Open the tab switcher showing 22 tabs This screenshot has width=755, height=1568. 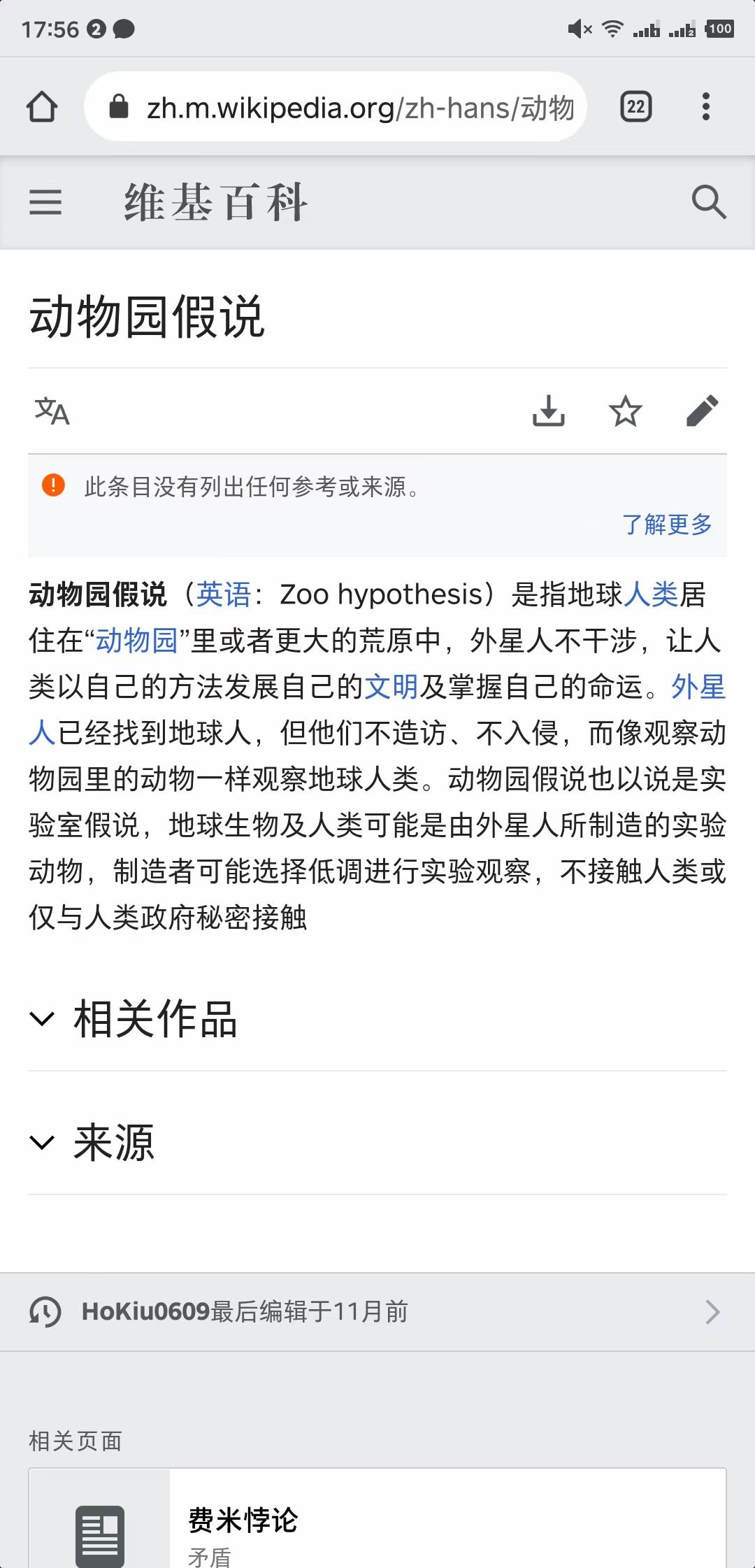(x=635, y=107)
